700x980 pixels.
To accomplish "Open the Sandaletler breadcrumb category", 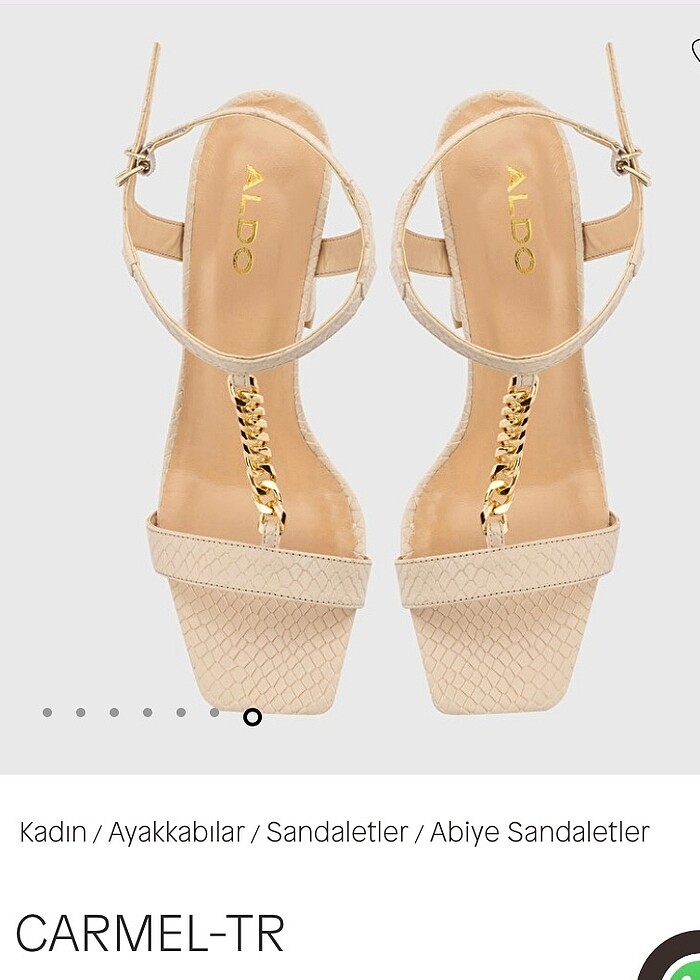I will [337, 831].
